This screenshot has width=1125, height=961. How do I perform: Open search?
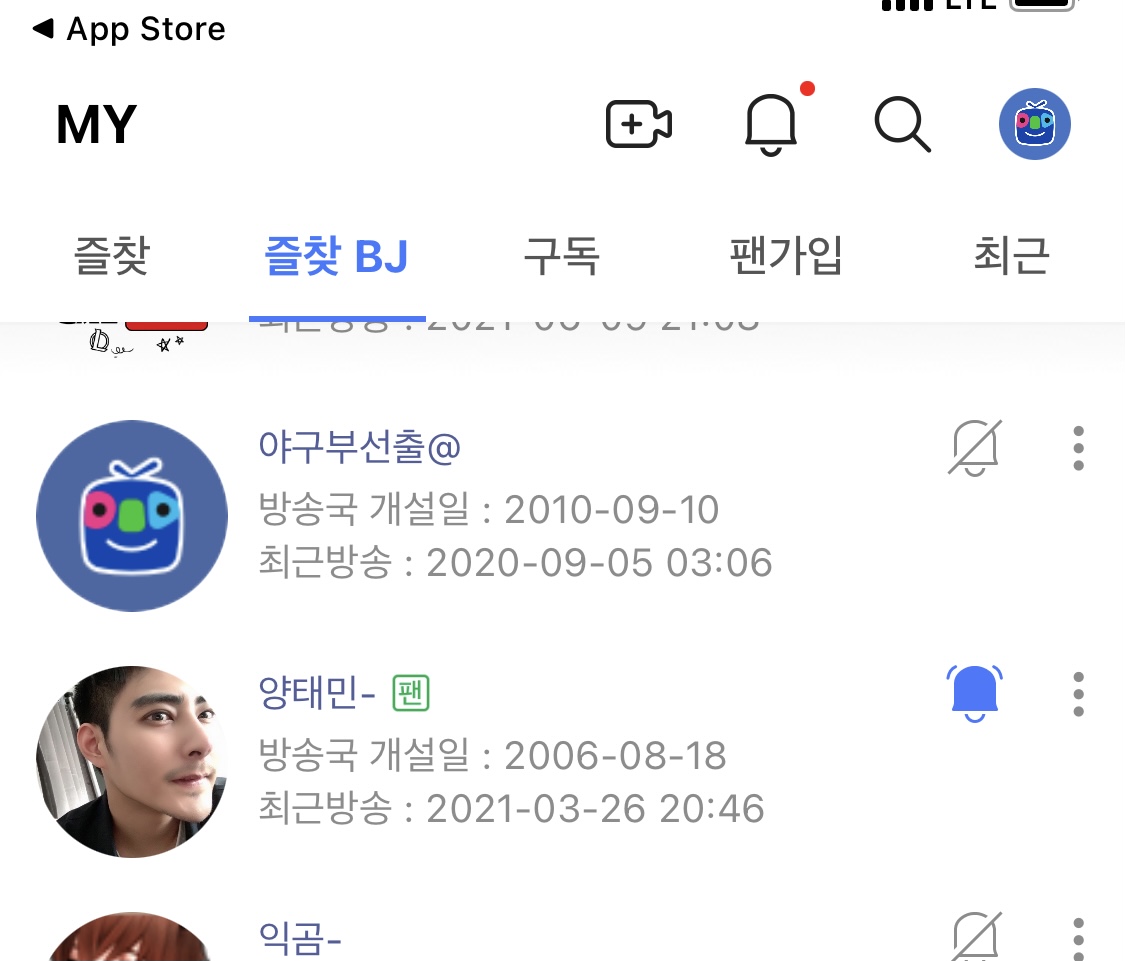(902, 125)
